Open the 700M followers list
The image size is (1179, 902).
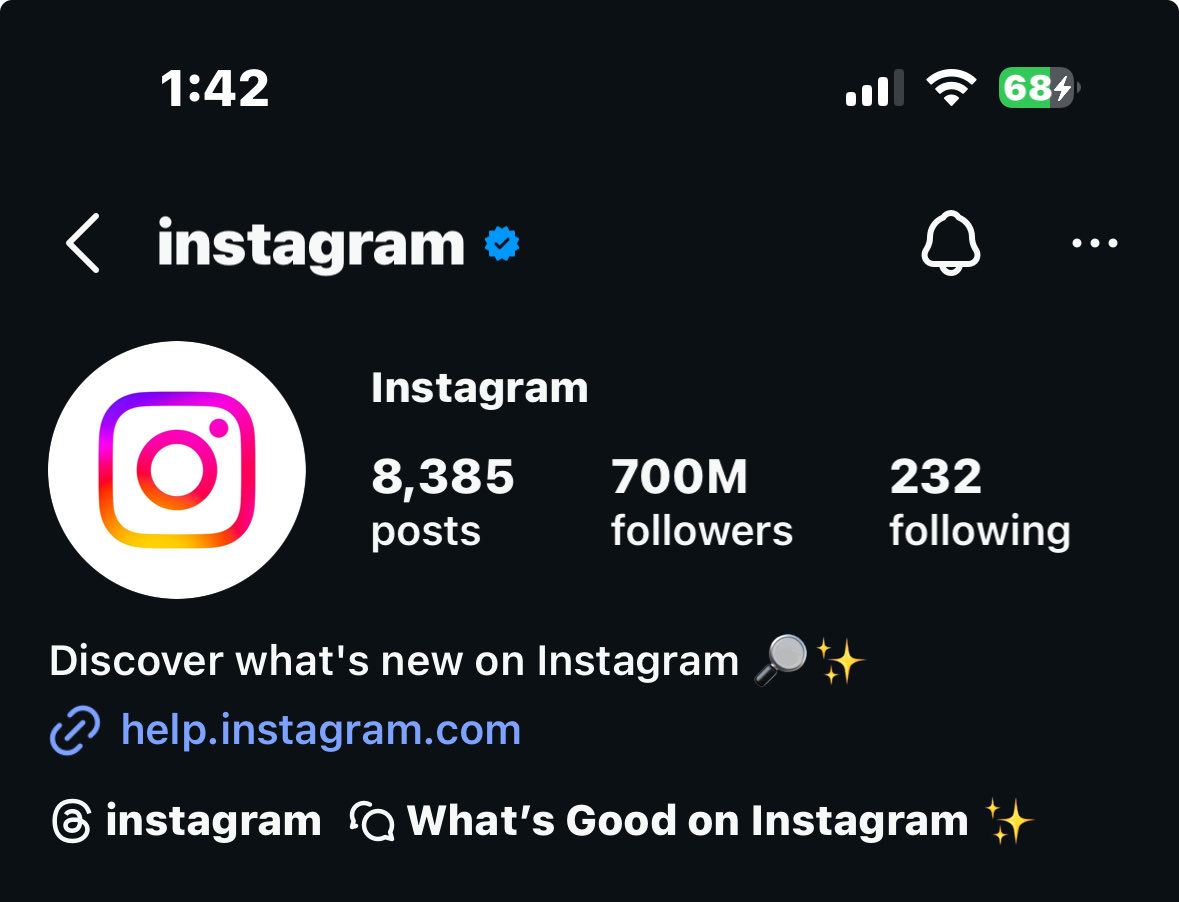[701, 503]
